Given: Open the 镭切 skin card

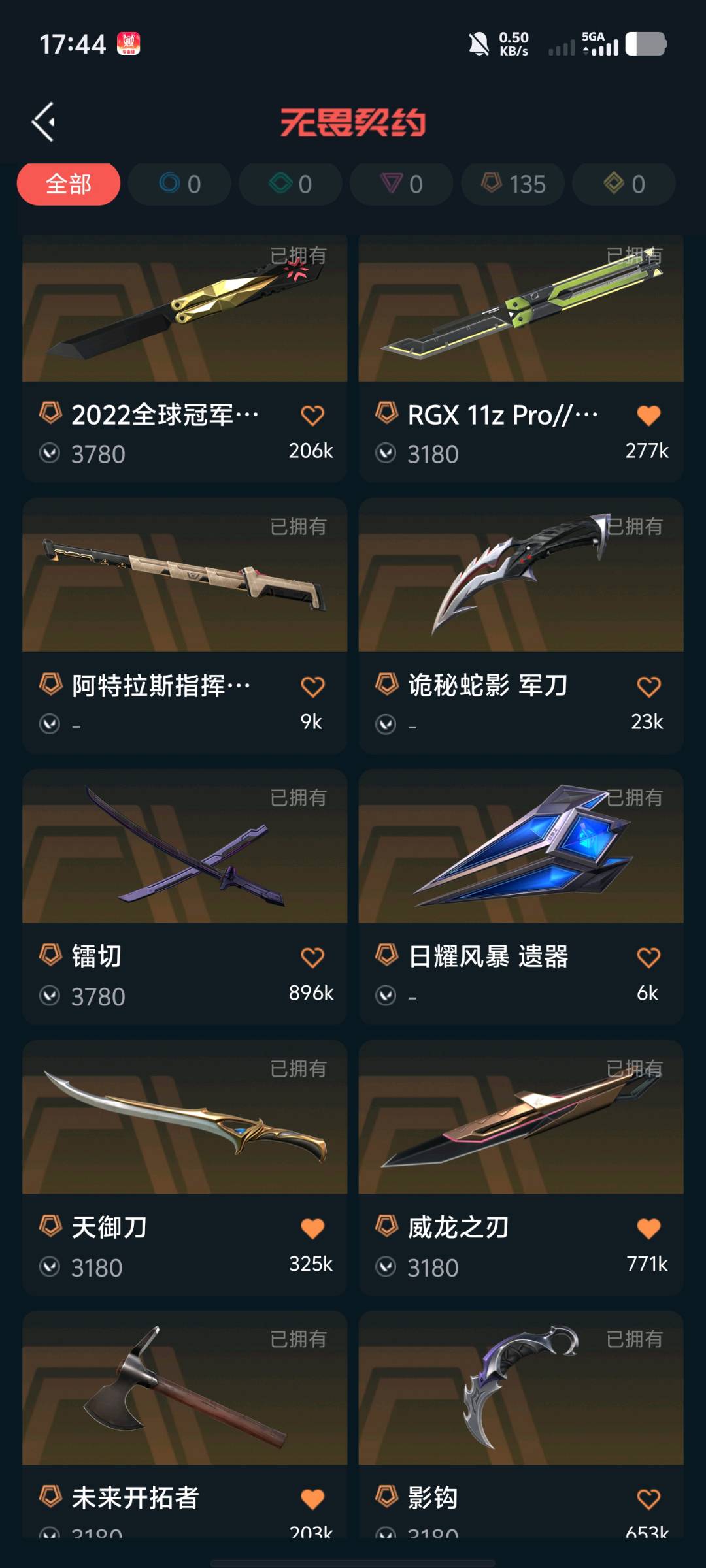Looking at the screenshot, I should [x=184, y=897].
